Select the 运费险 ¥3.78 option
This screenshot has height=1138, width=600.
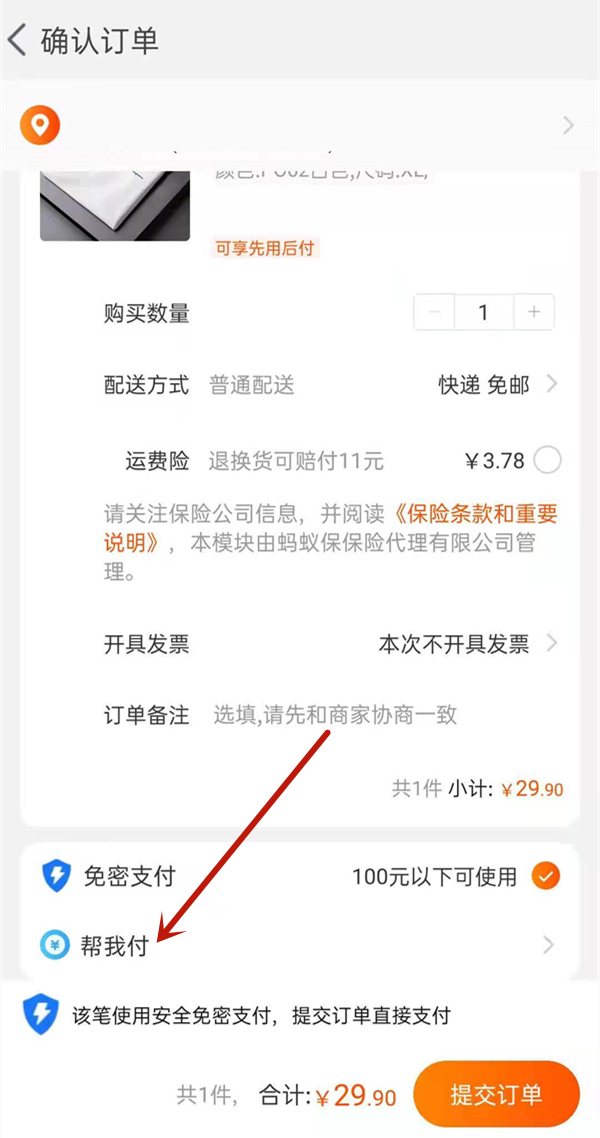(548, 461)
